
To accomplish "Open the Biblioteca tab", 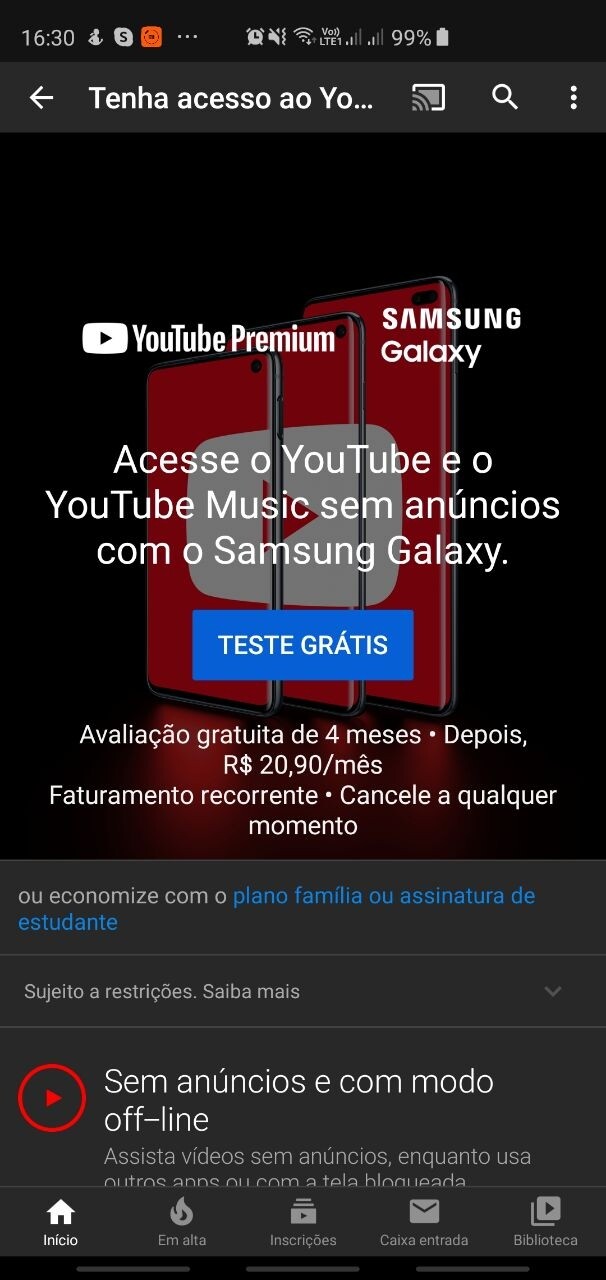I will point(545,1222).
